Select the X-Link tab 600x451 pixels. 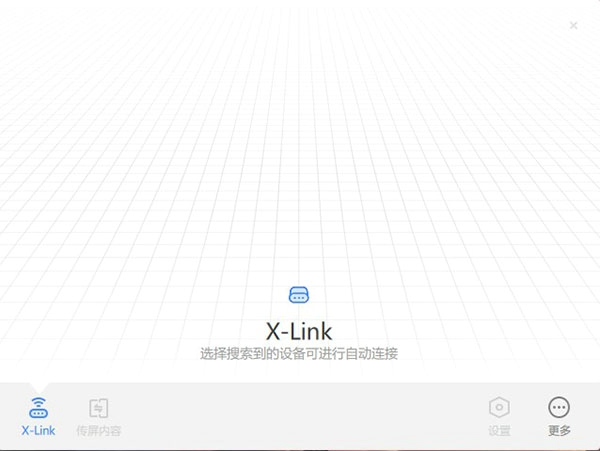(x=38, y=416)
